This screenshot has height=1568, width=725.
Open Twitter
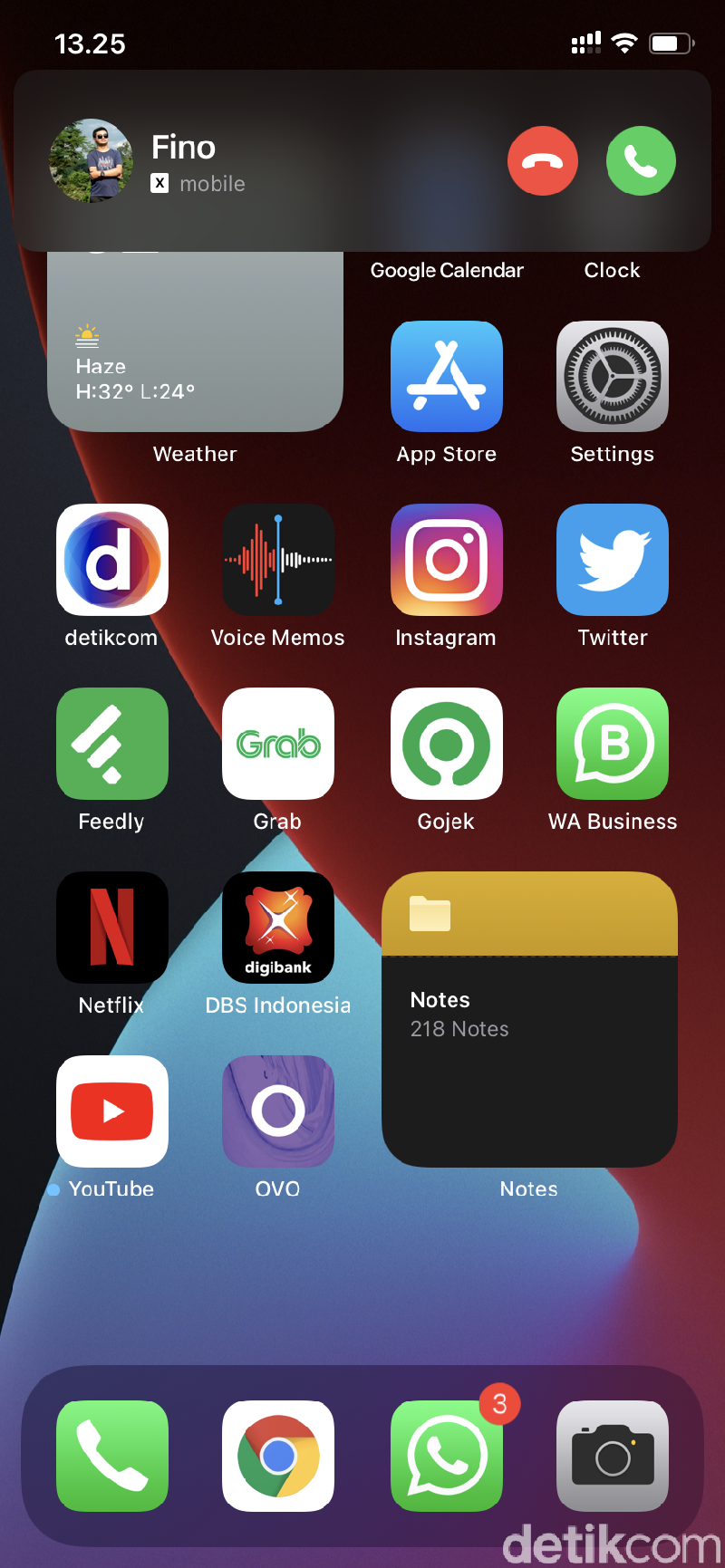[612, 560]
